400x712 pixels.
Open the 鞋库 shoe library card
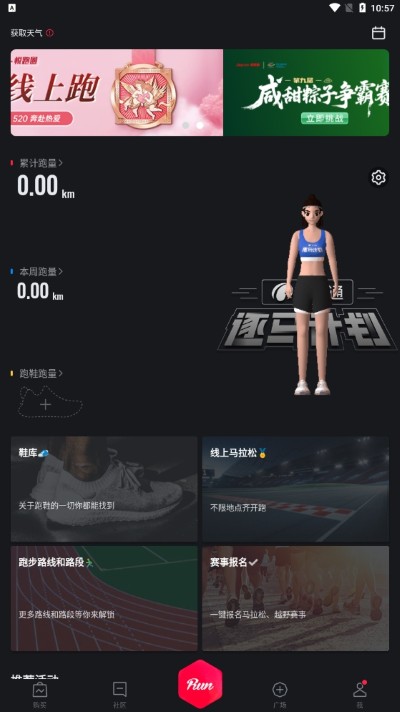(x=104, y=489)
